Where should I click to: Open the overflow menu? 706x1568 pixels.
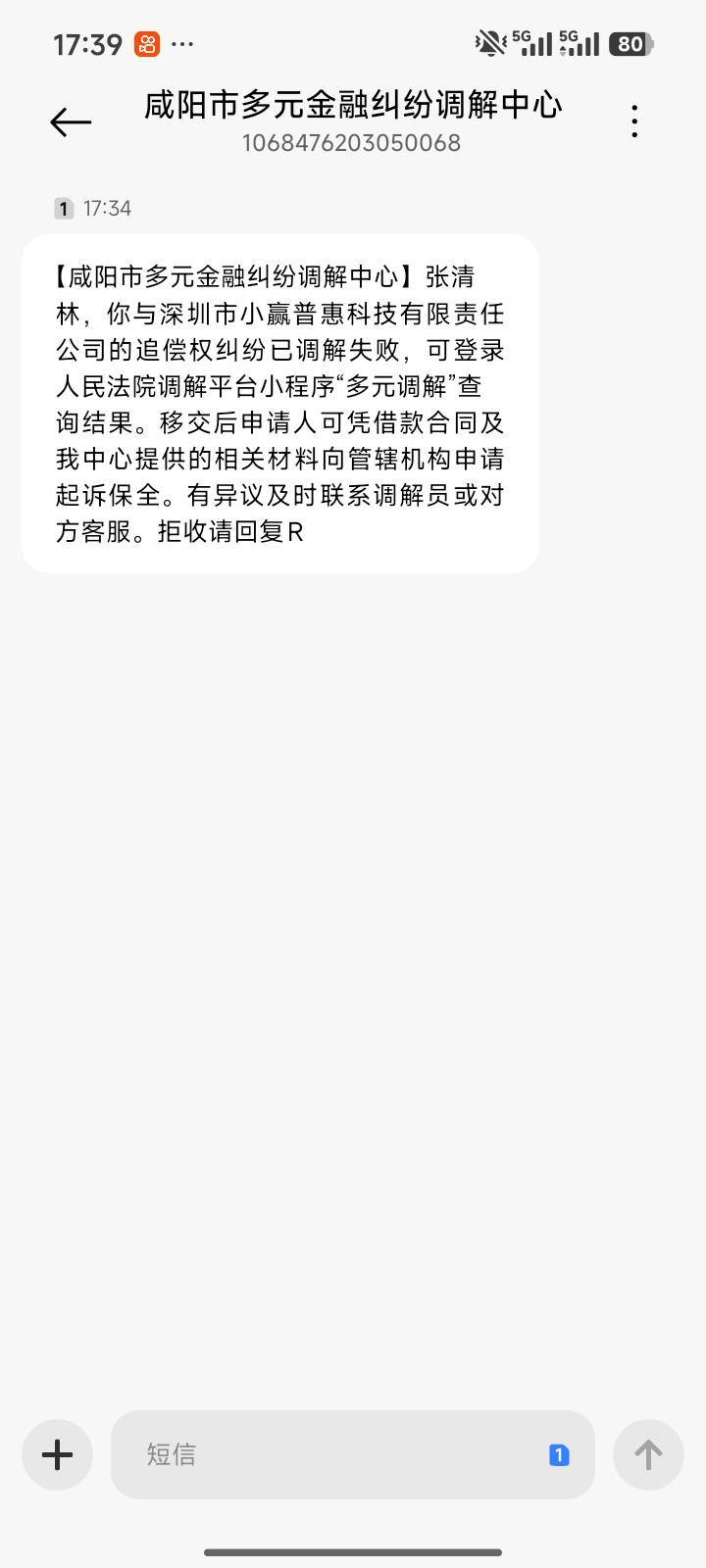(635, 122)
